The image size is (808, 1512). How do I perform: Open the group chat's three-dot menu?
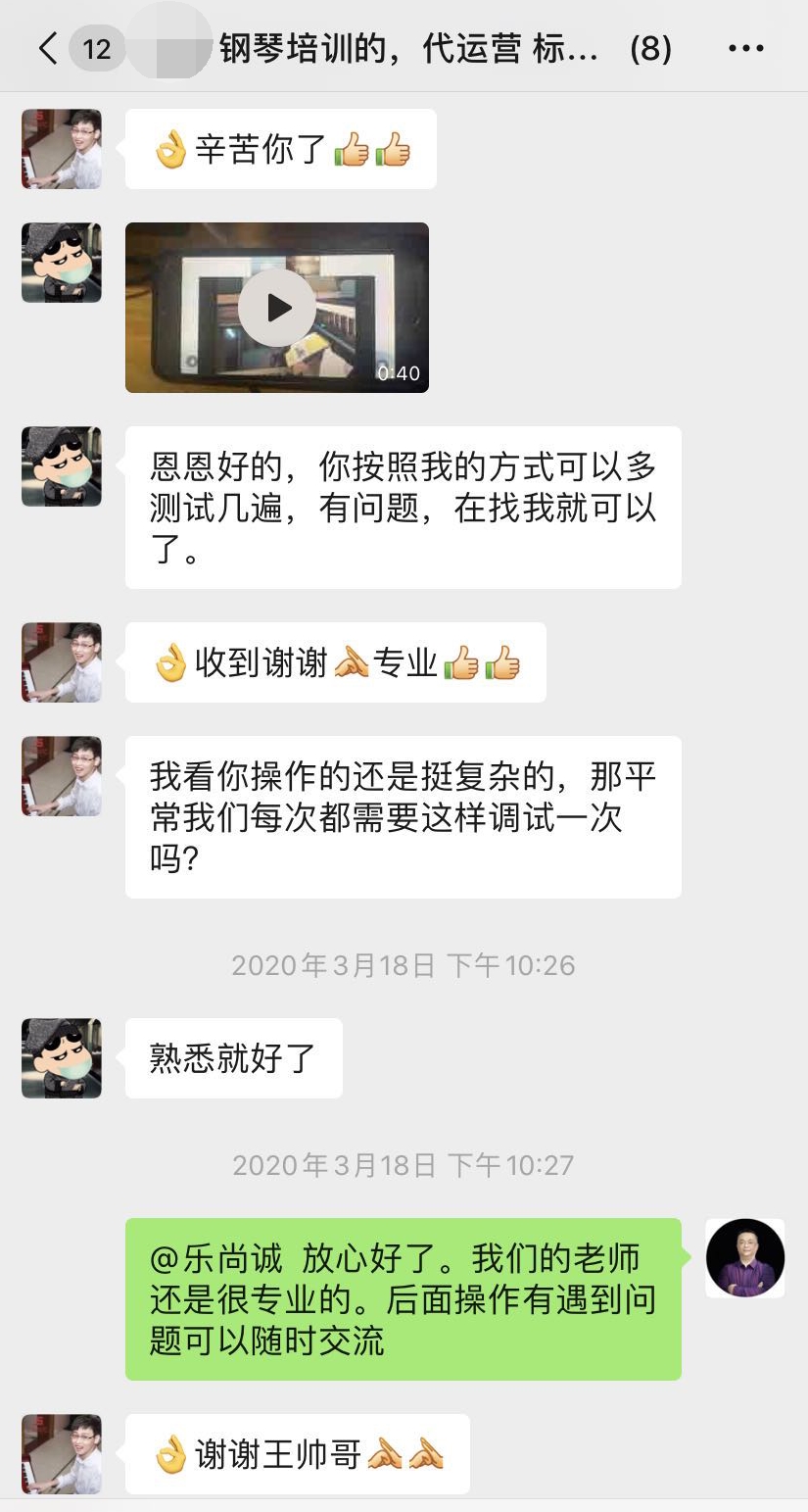[746, 48]
